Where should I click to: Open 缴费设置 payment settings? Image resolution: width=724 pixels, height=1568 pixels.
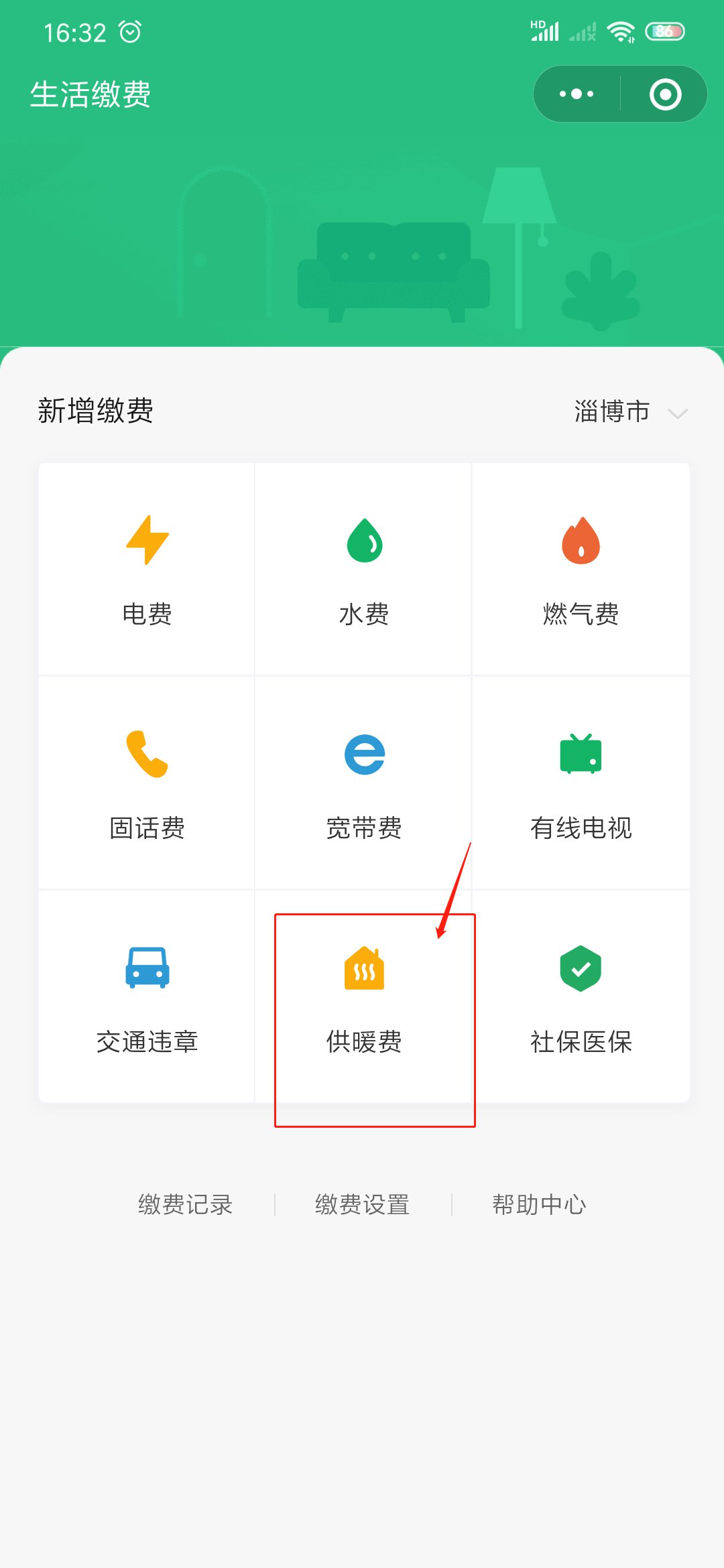click(362, 1204)
